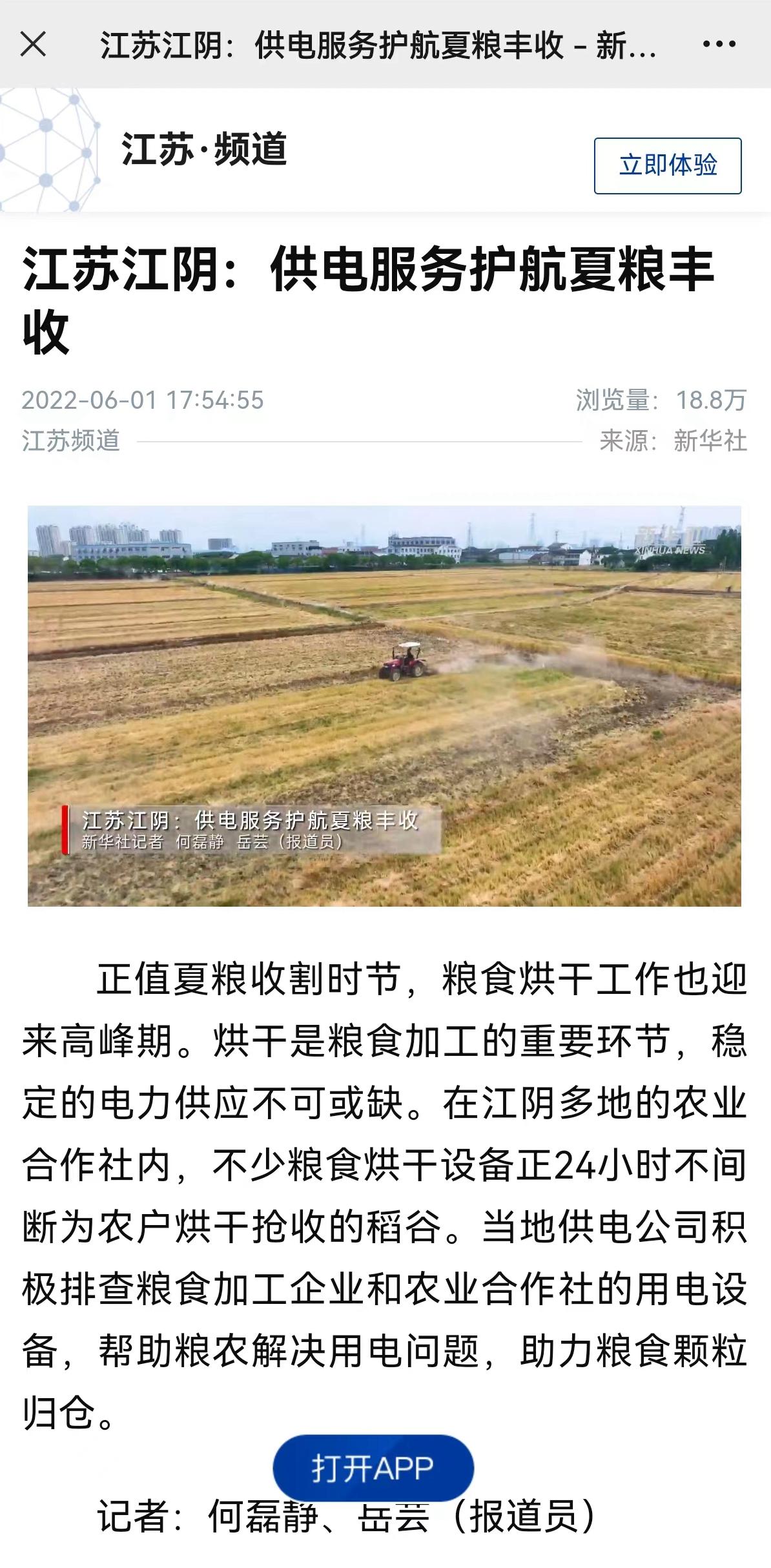Tap the 立即体验 button
This screenshot has height=1568, width=771.
click(x=668, y=165)
